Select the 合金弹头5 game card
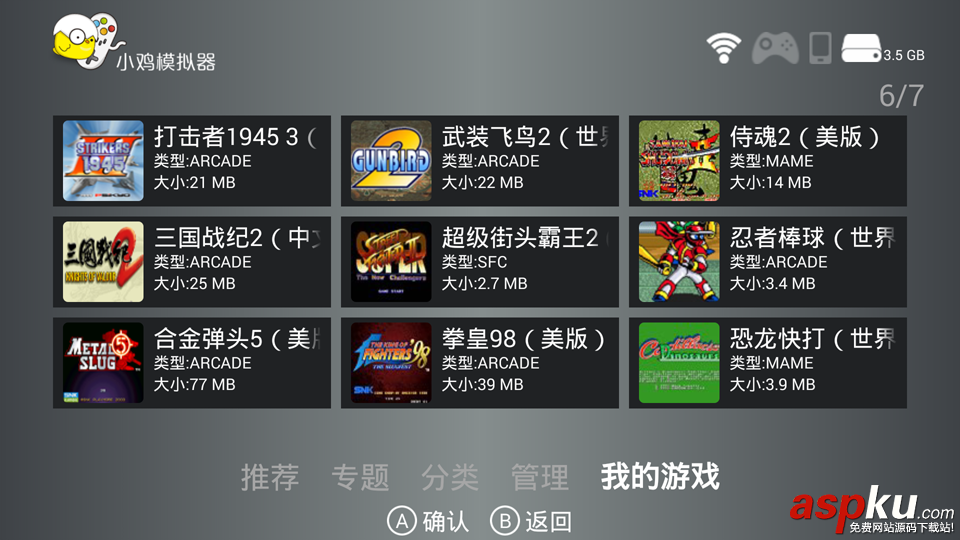This screenshot has height=540, width=960. 191,363
